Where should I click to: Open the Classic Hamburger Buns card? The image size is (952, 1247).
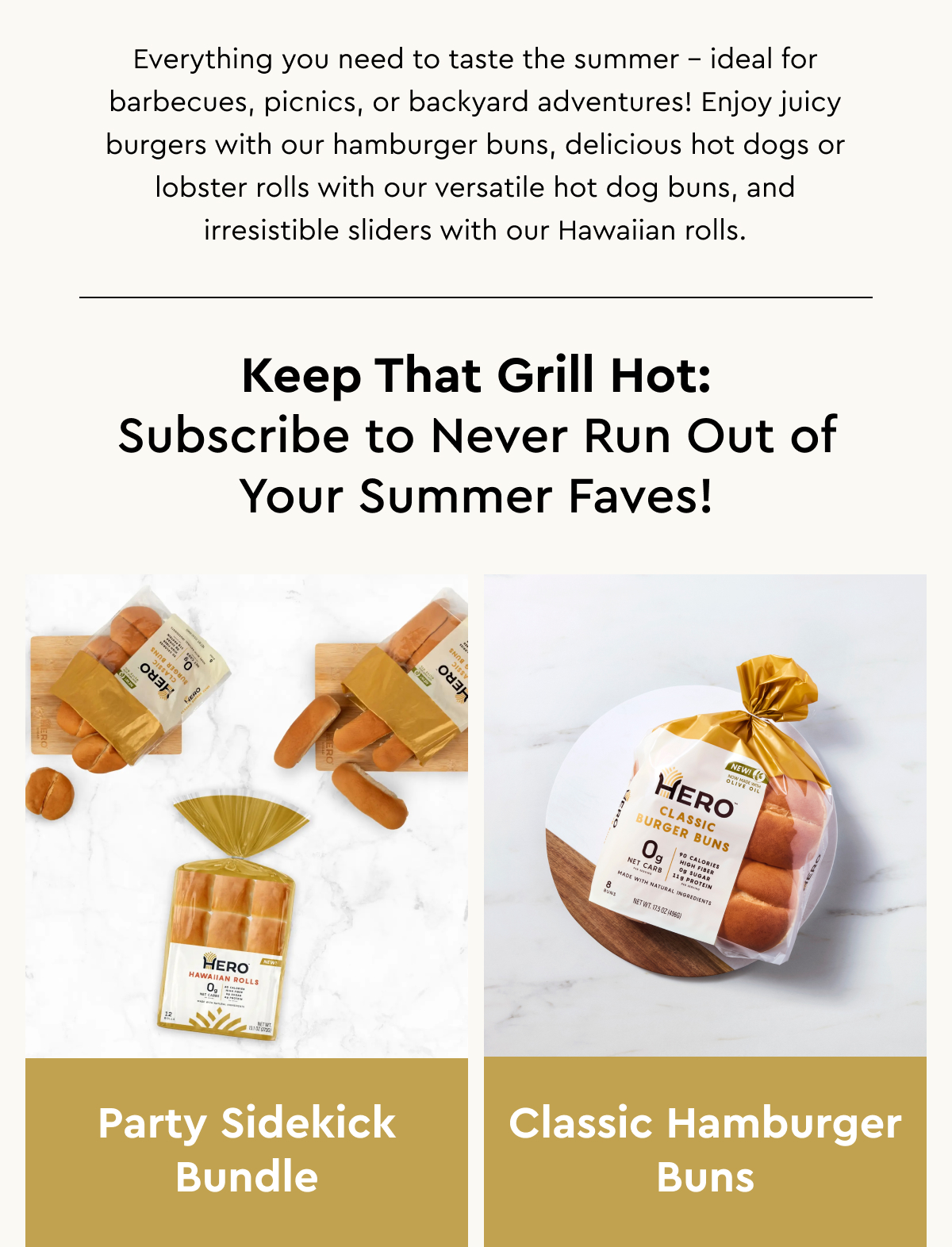[x=705, y=1149]
